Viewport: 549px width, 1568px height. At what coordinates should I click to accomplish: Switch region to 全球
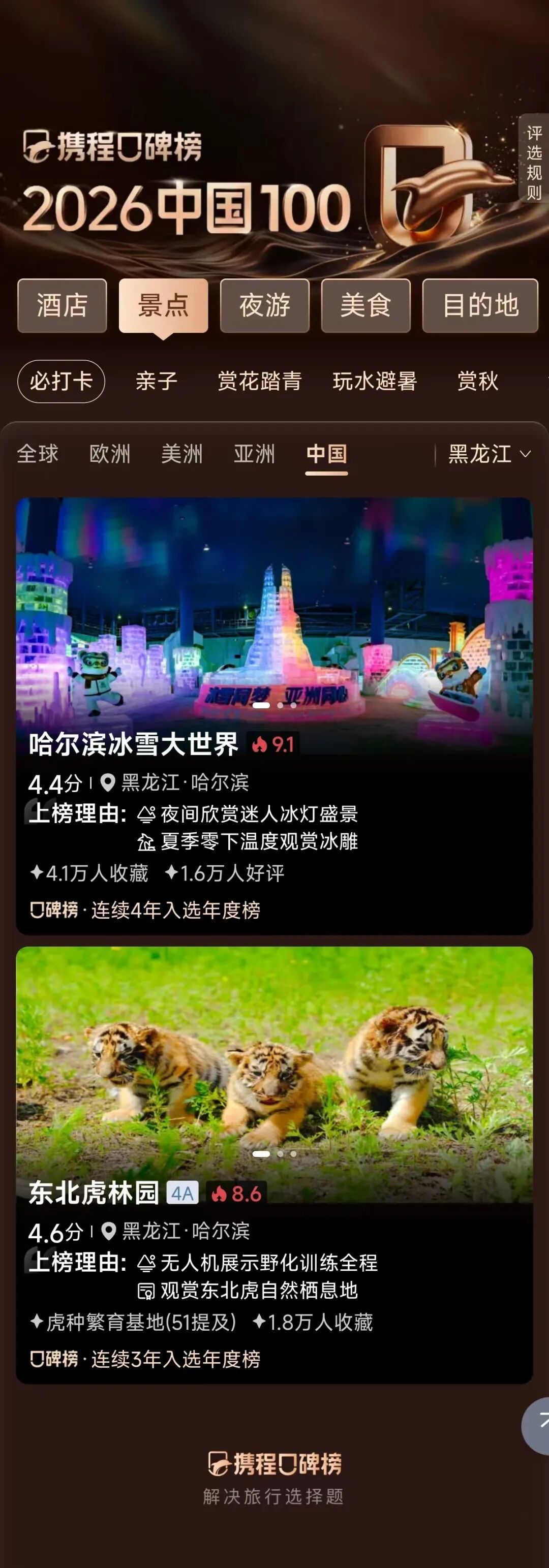point(38,454)
